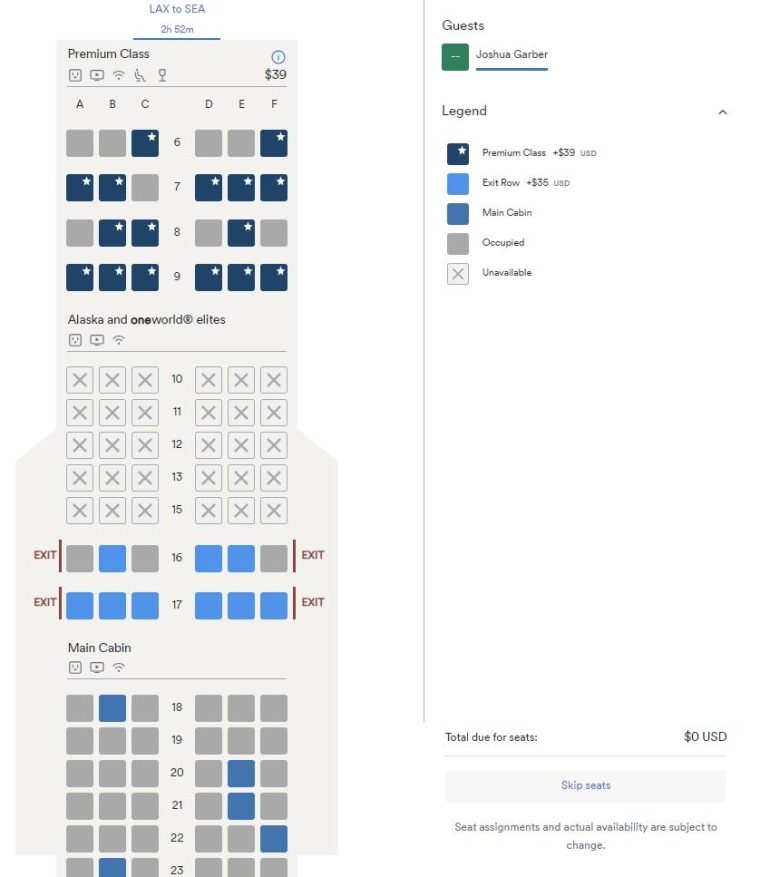Choose Main Cabin seat 21E

click(x=241, y=806)
